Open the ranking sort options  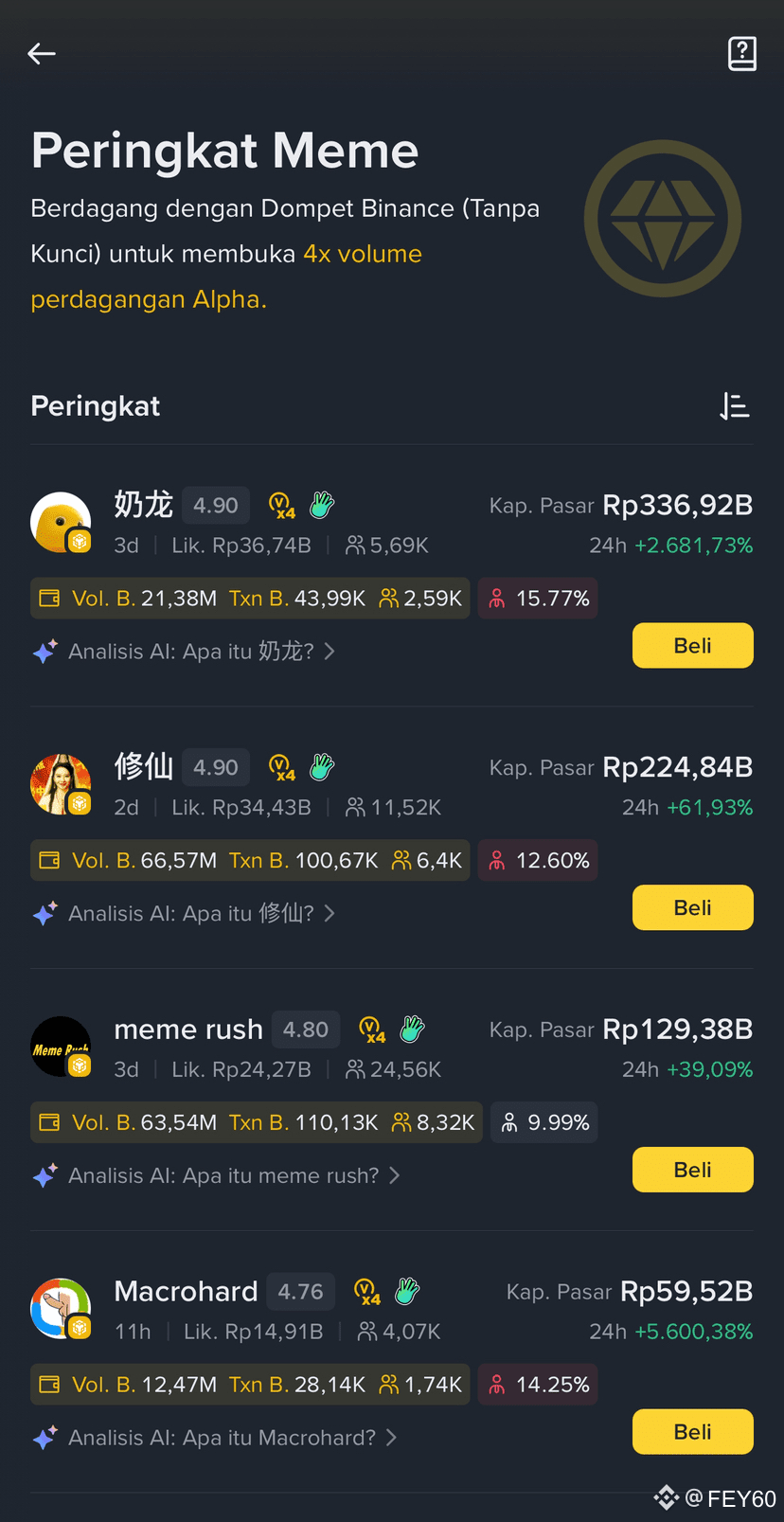pyautogui.click(x=735, y=406)
